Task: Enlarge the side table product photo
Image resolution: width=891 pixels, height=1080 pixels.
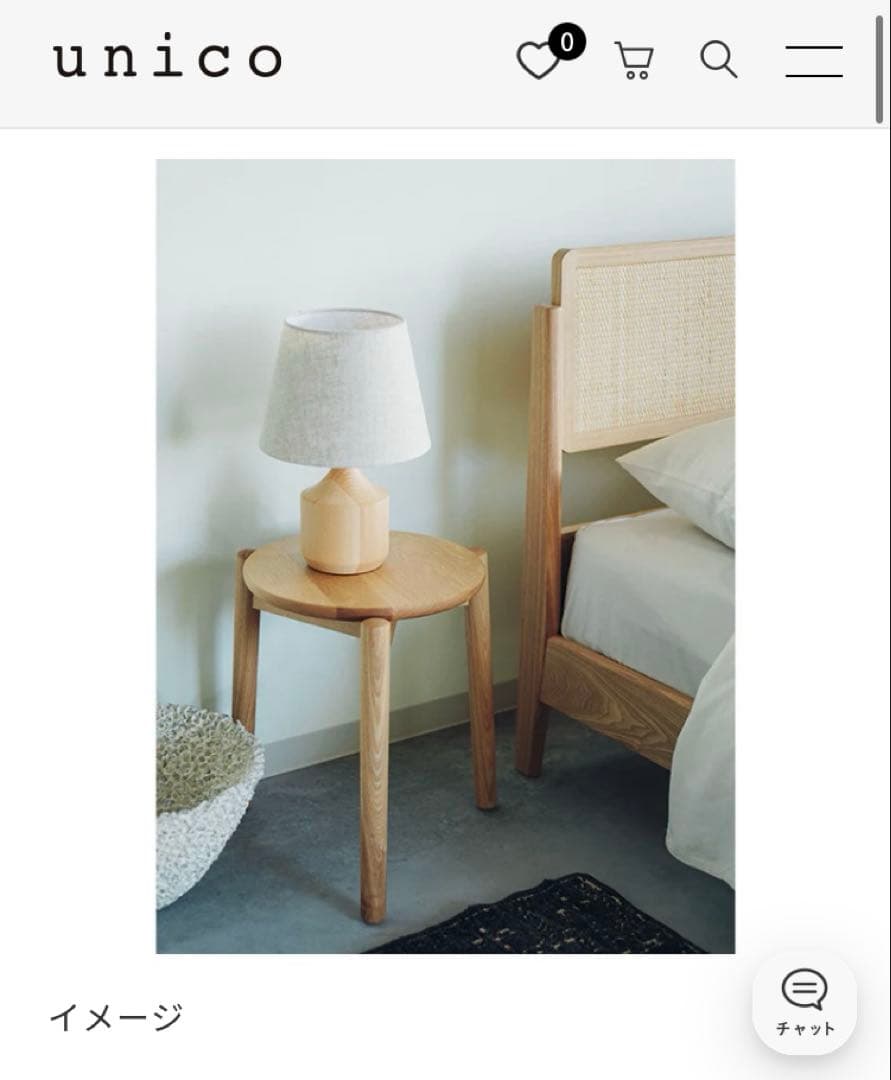Action: 445,556
